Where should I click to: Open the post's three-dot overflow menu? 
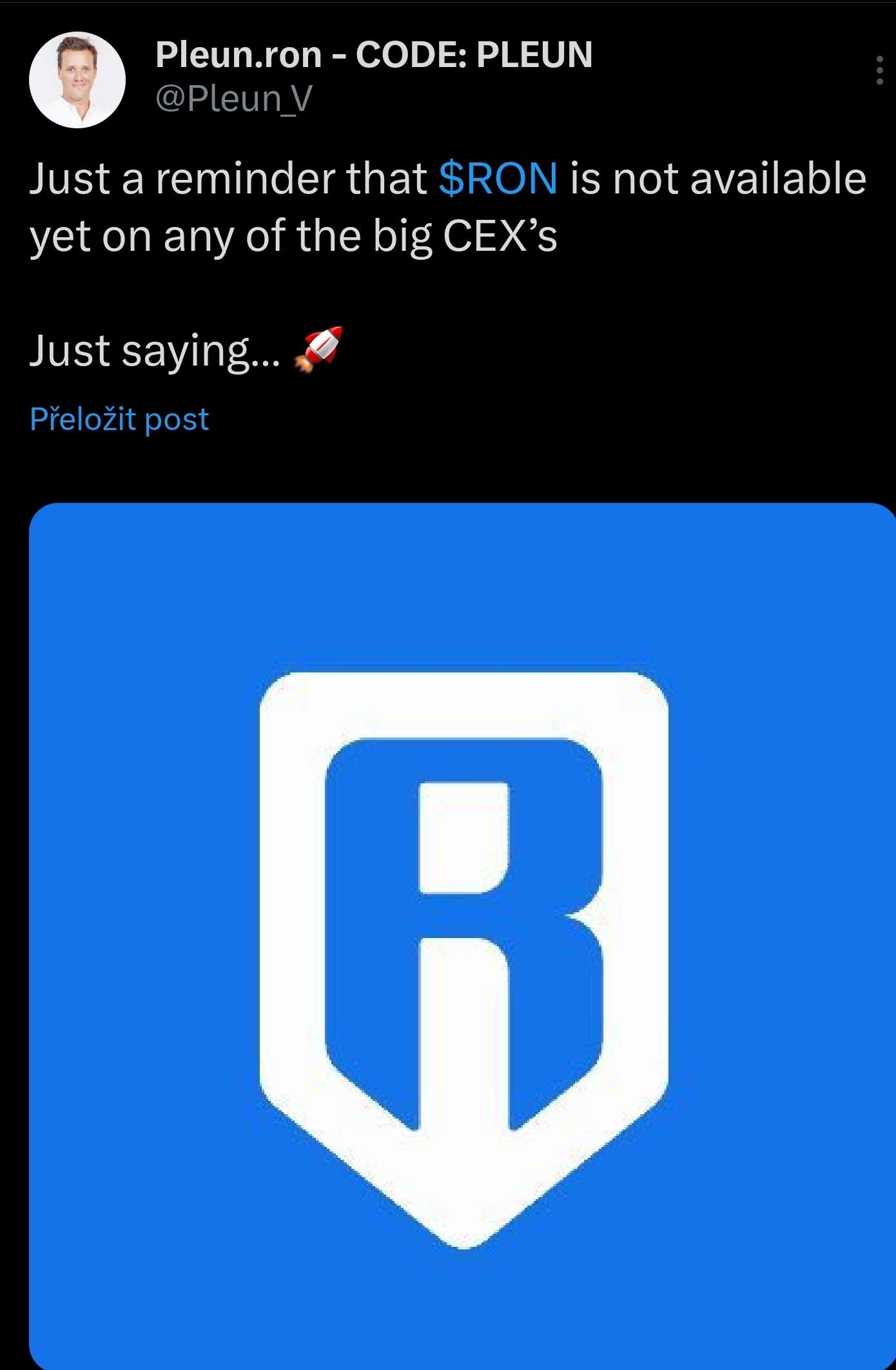coord(879,70)
